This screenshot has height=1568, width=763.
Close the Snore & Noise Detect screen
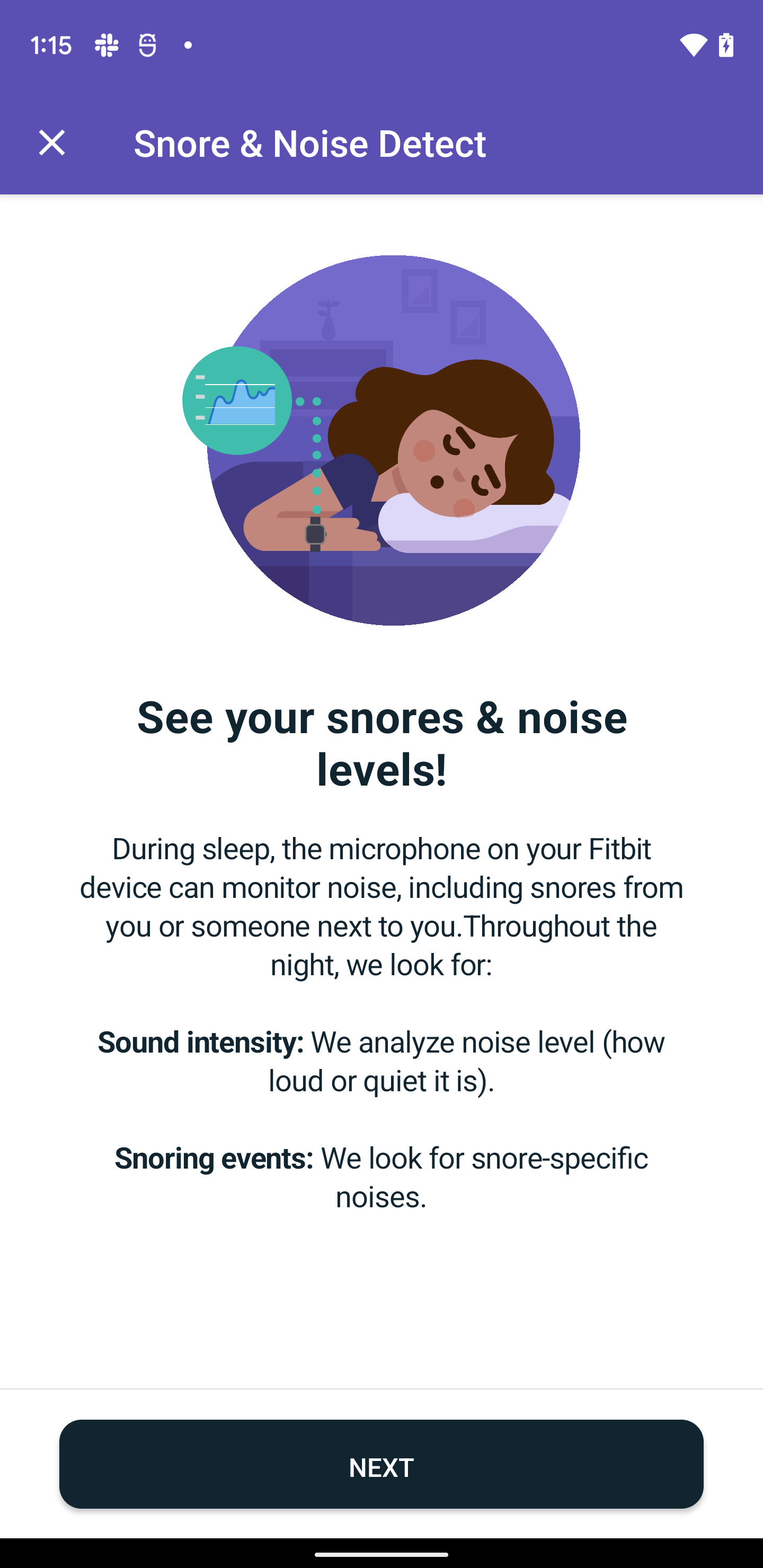52,143
